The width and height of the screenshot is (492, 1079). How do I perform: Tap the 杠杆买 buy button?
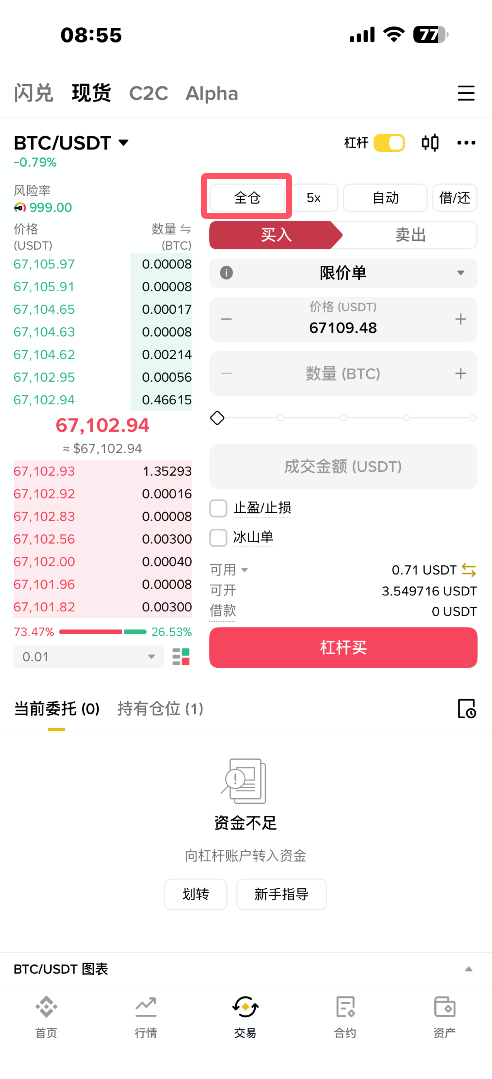(343, 648)
